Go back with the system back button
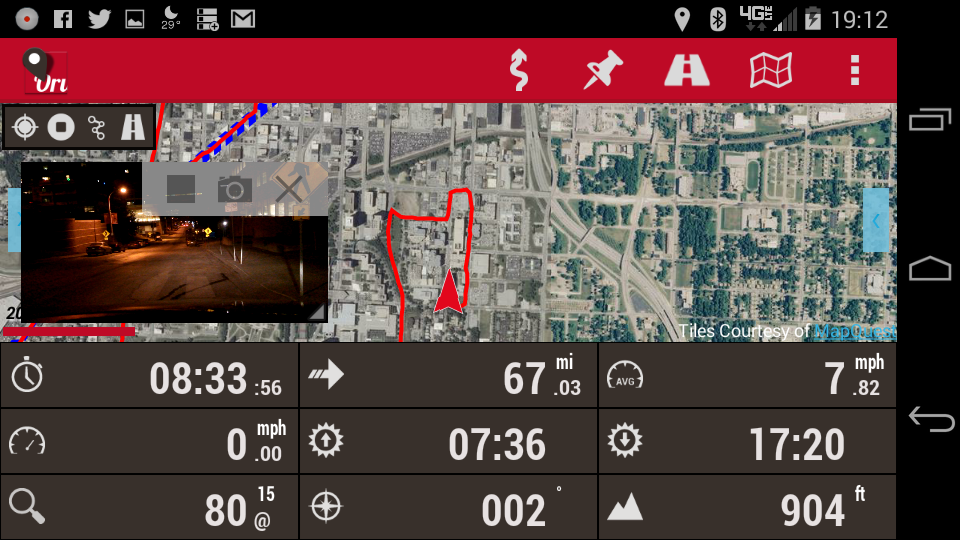 click(930, 420)
